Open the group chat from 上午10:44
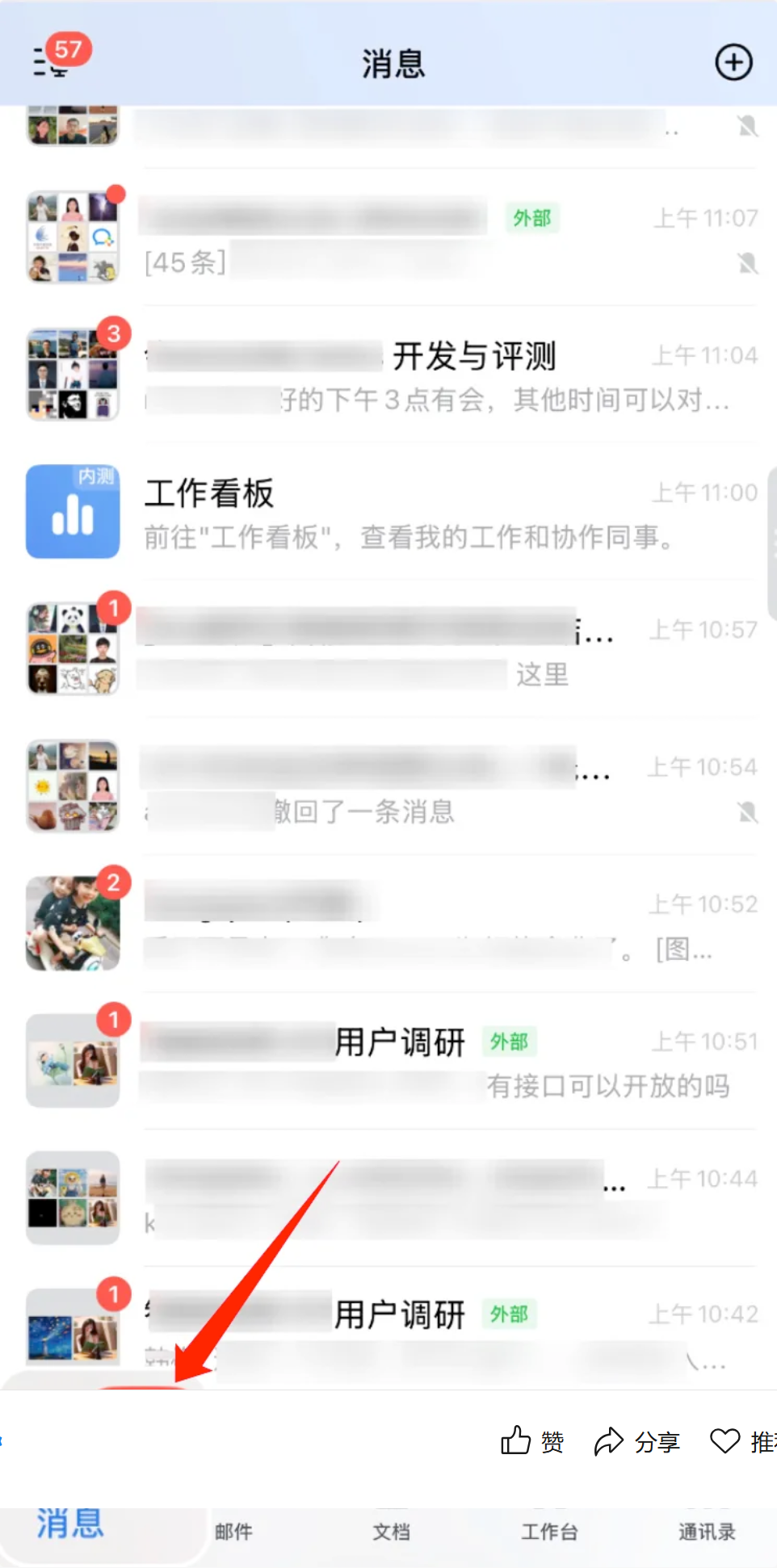The image size is (777, 1568). [388, 1198]
